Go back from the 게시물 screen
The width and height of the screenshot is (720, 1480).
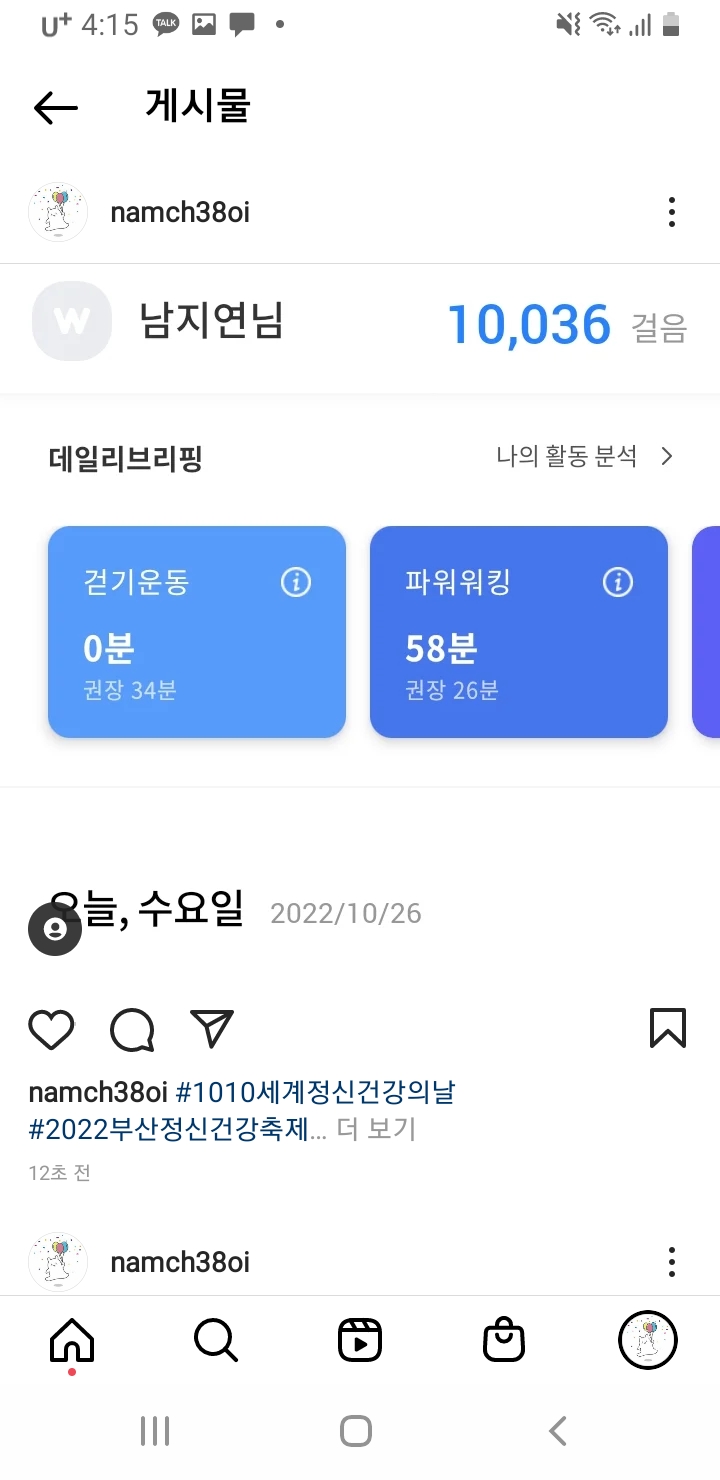pos(55,108)
